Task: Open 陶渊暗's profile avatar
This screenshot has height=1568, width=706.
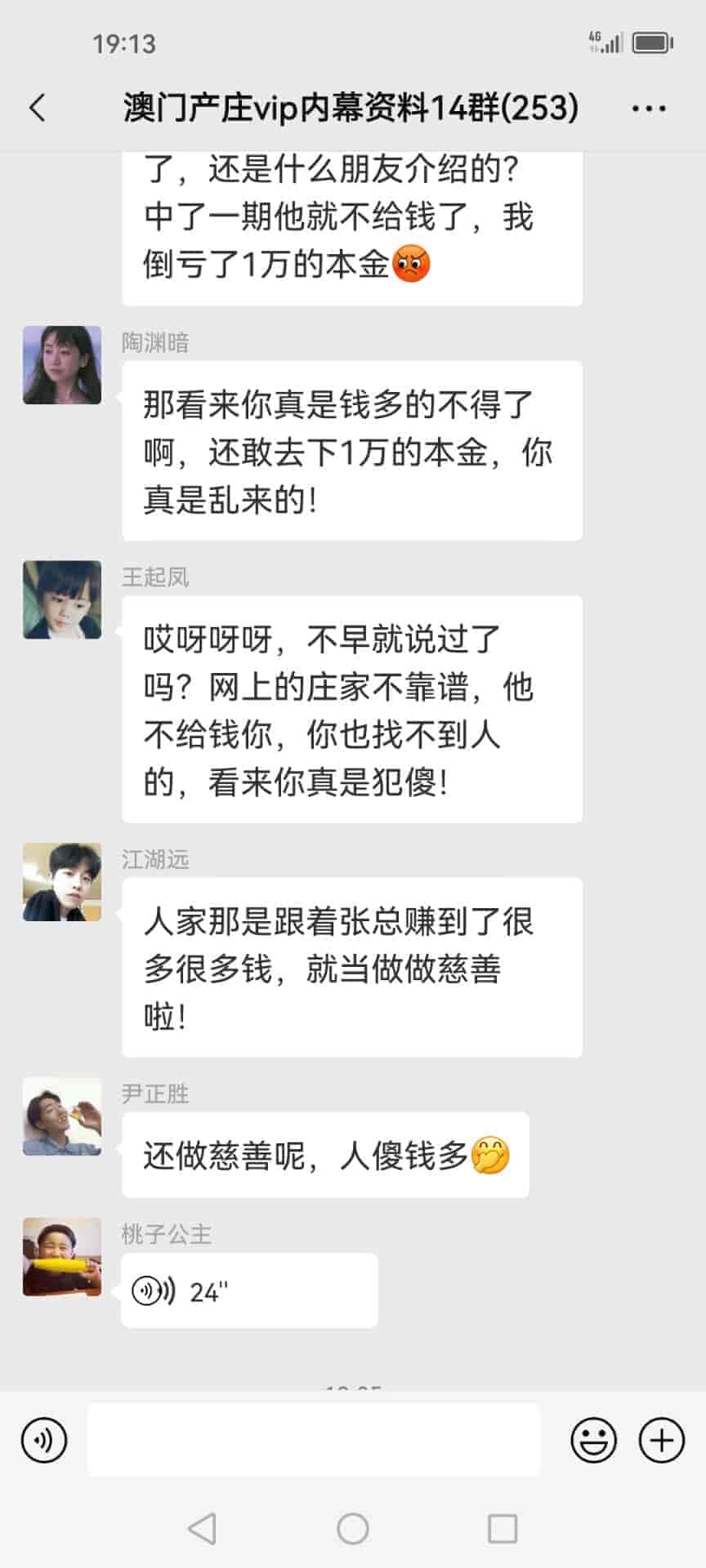Action: (x=62, y=365)
